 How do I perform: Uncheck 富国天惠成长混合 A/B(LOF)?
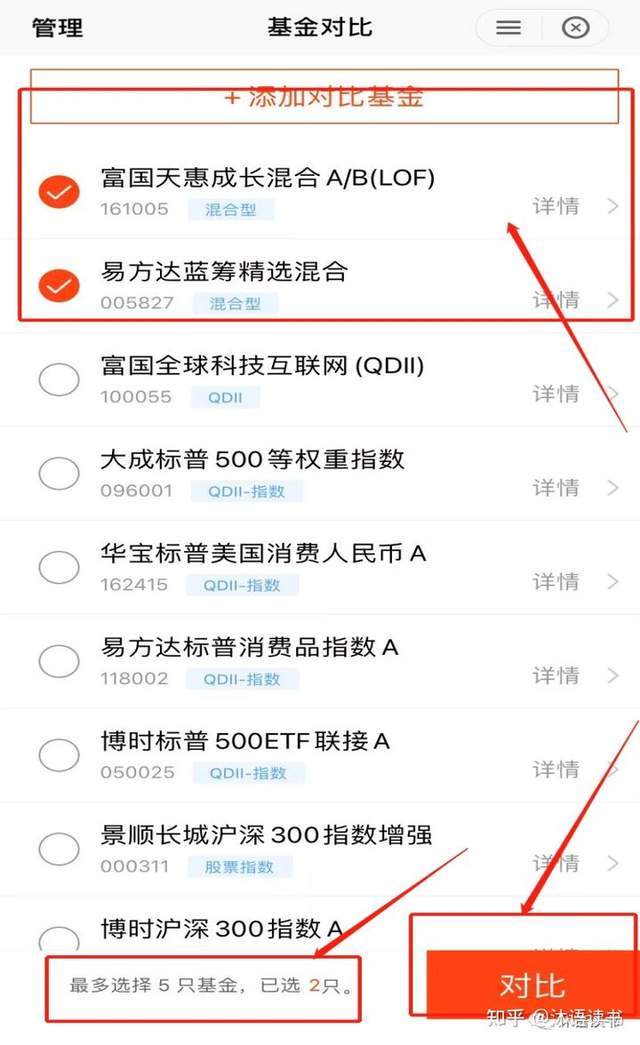tap(59, 192)
